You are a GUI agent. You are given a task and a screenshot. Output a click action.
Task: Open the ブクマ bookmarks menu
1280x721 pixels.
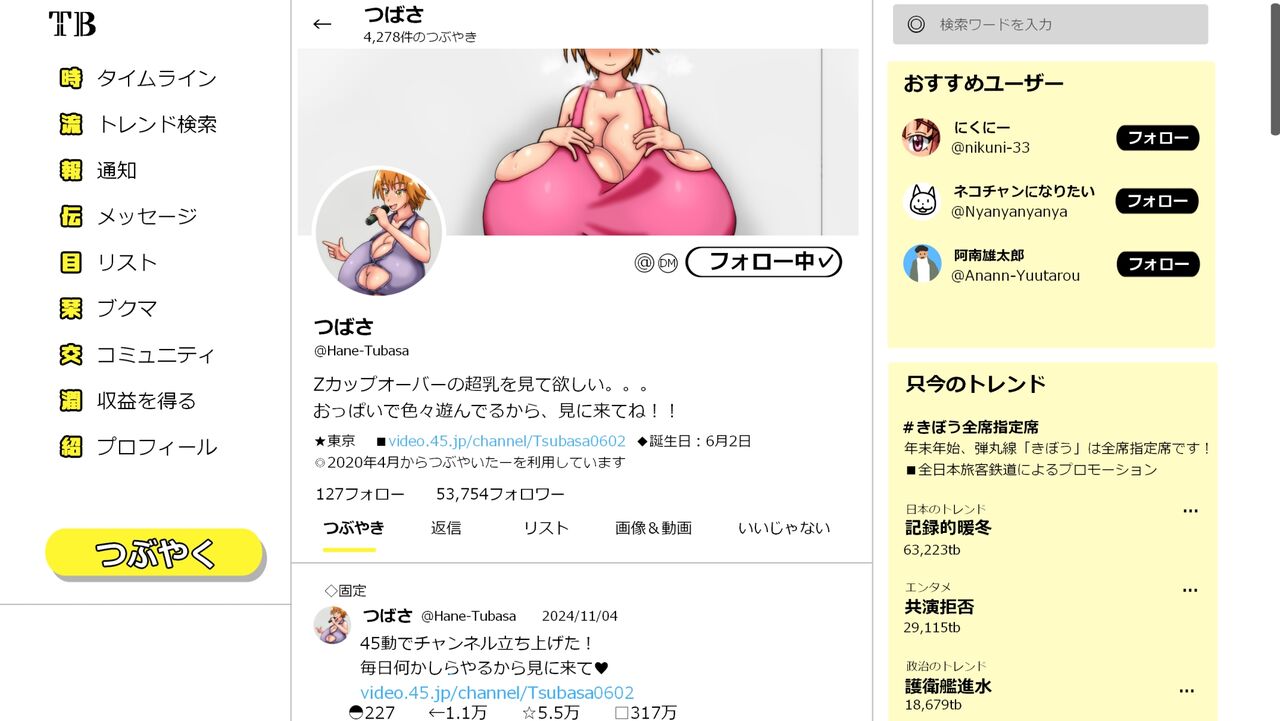126,309
